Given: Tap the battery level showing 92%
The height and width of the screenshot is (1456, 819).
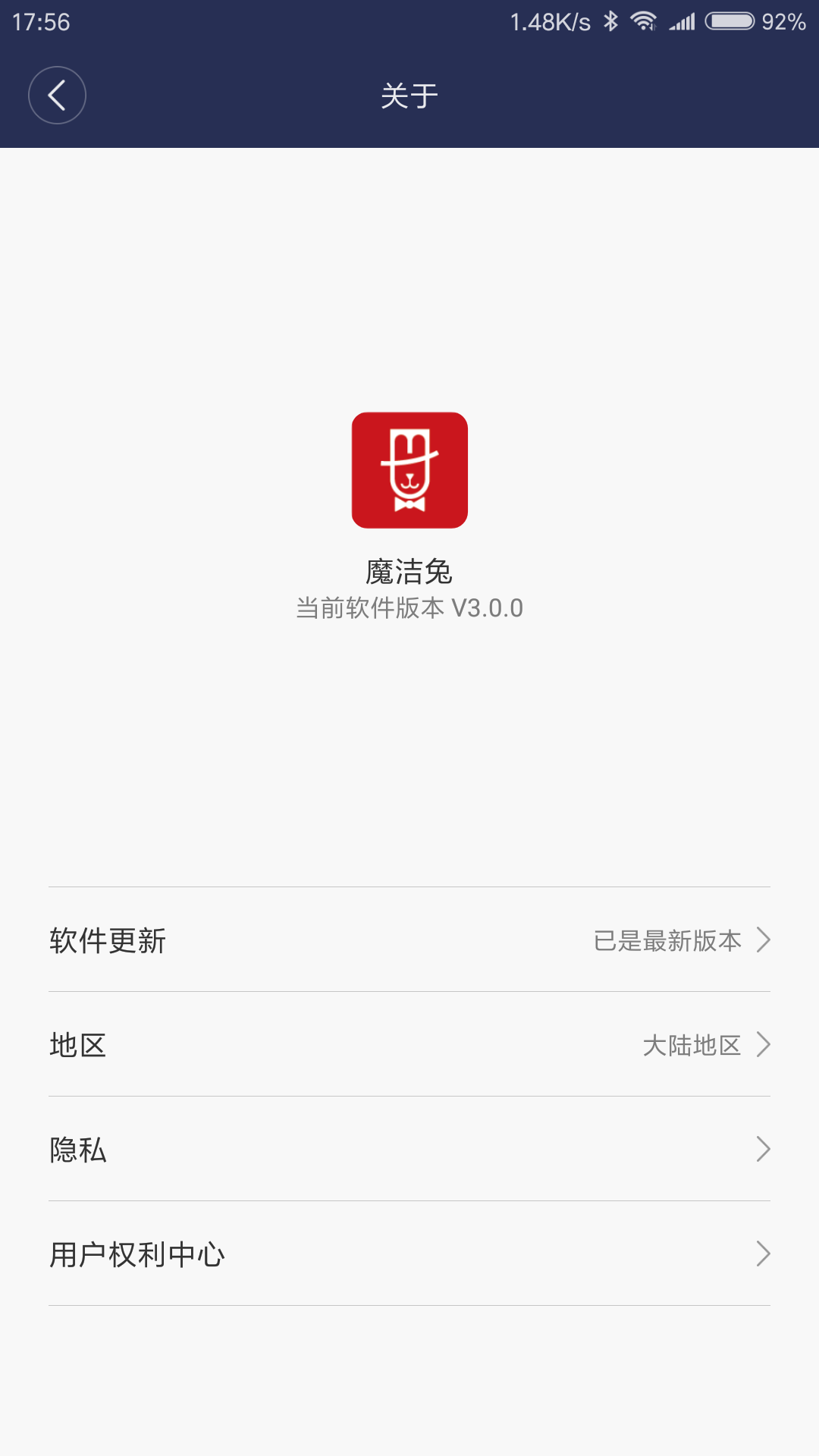Looking at the screenshot, I should (x=784, y=21).
